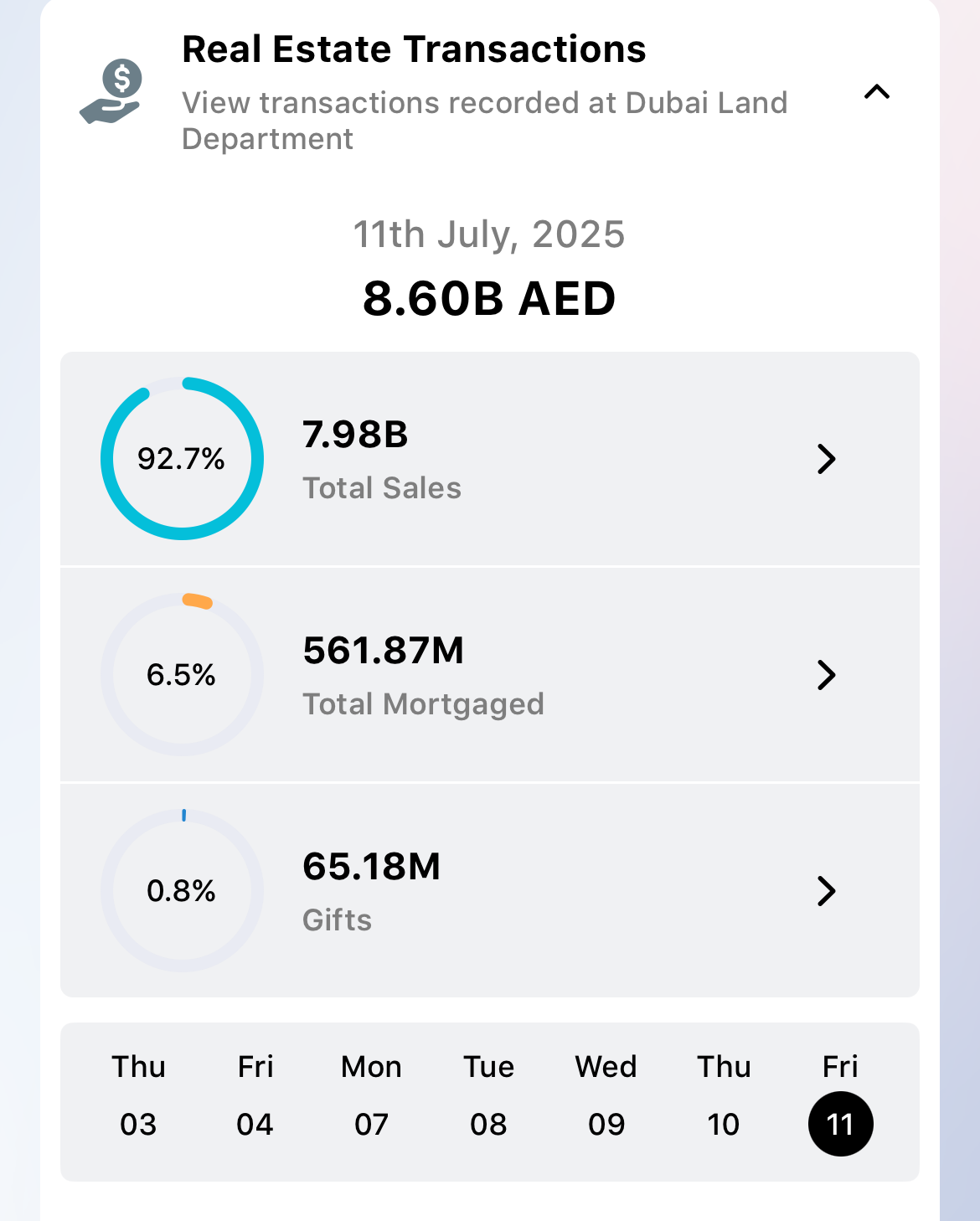
Task: Click the 92.7% sales donut chart
Action: point(182,459)
